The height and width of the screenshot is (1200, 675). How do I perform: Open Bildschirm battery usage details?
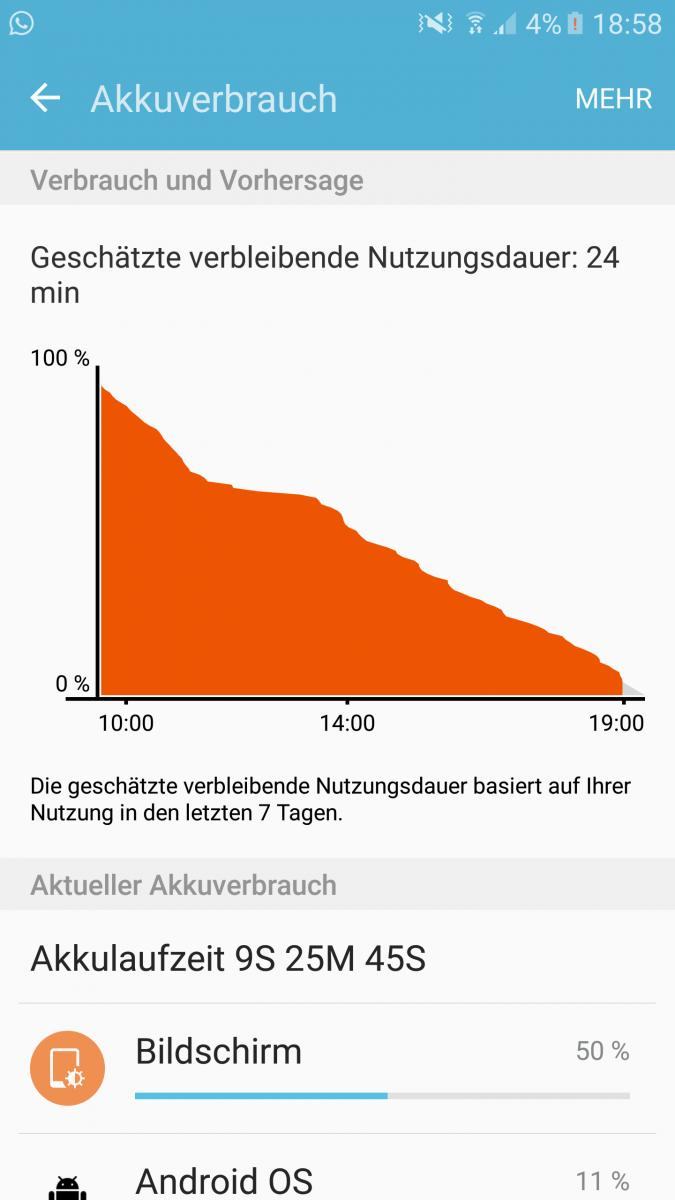click(337, 1068)
